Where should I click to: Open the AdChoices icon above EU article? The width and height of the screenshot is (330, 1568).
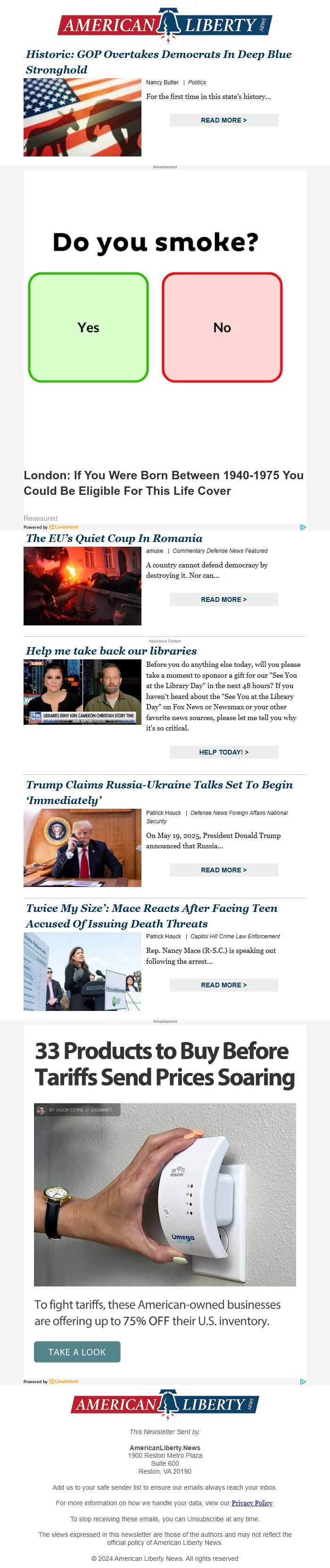[x=303, y=527]
